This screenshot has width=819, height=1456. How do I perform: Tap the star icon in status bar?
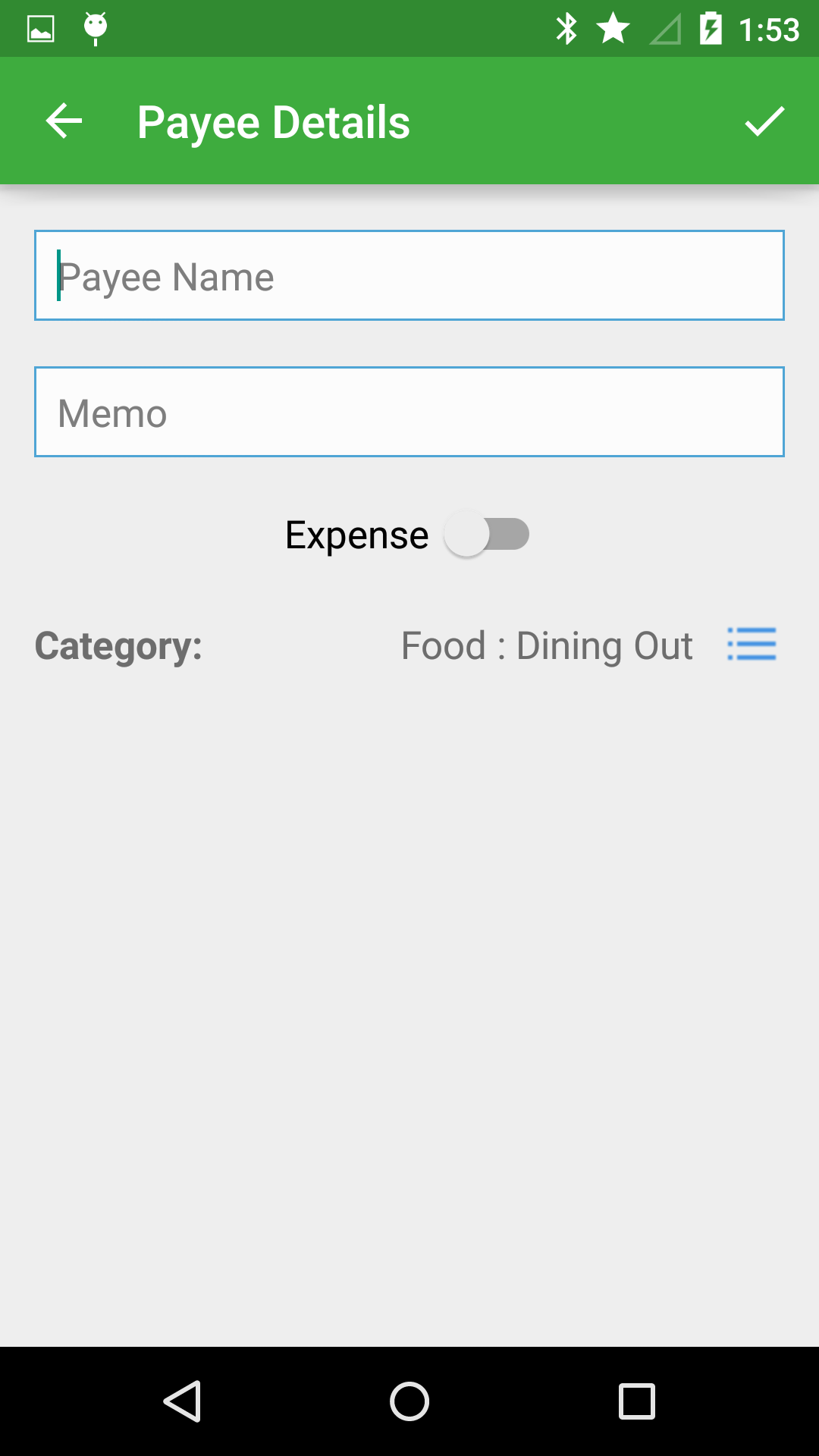[613, 28]
